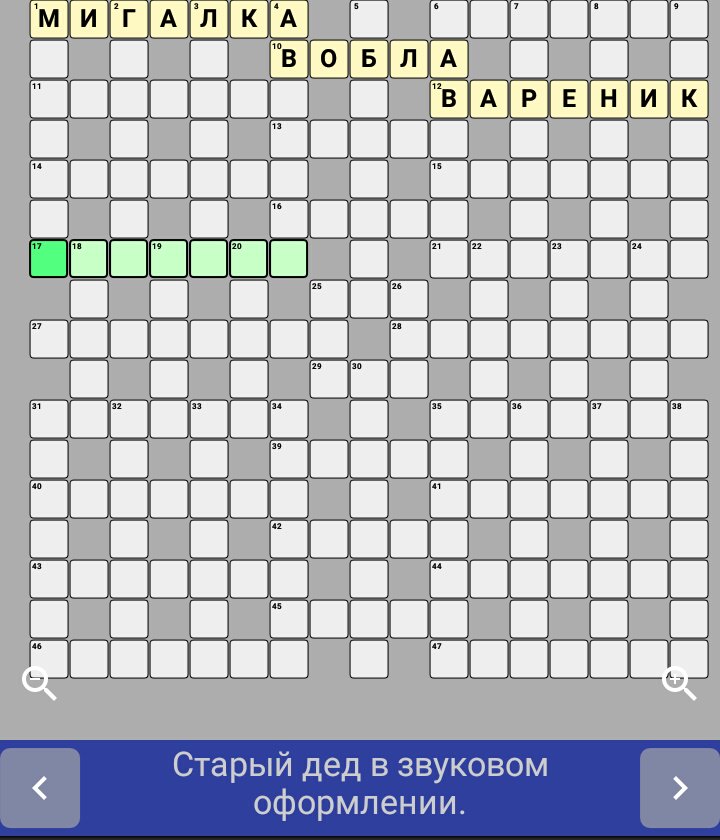This screenshot has height=840, width=720.
Task: Select crossword cell numbered 40
Action: pyautogui.click(x=49, y=499)
